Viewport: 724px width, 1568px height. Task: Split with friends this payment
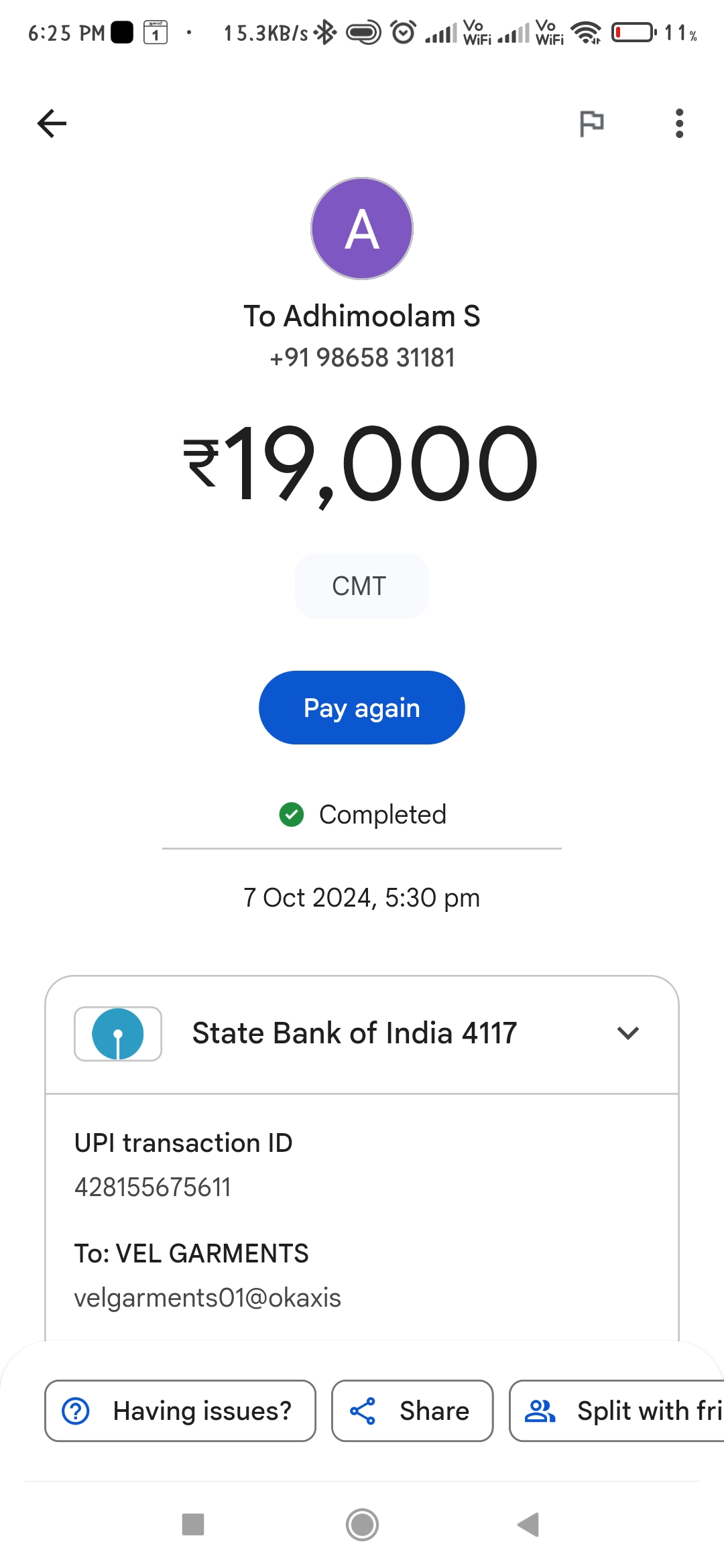[617, 1411]
